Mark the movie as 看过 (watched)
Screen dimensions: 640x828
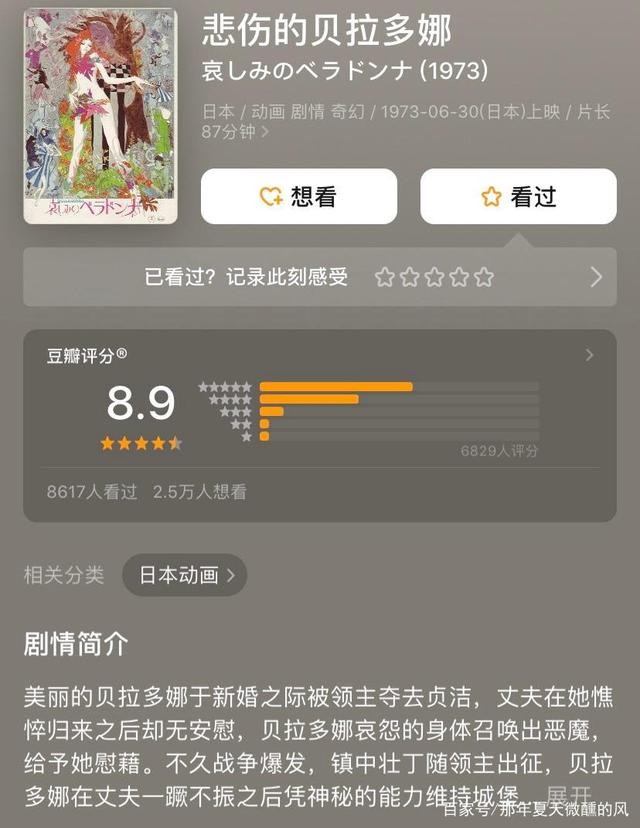coord(518,196)
